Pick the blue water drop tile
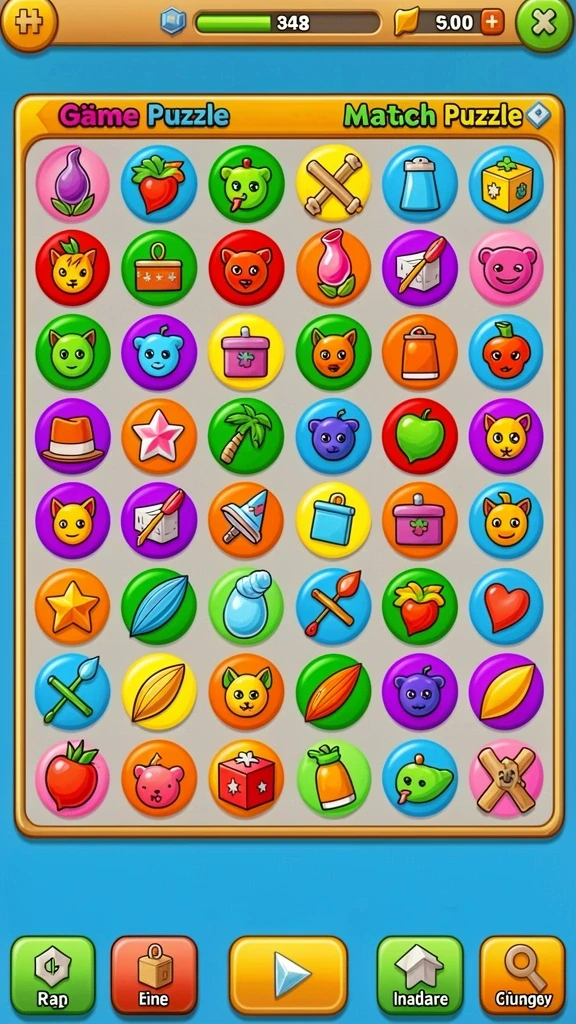This screenshot has width=576, height=1024. [246, 606]
